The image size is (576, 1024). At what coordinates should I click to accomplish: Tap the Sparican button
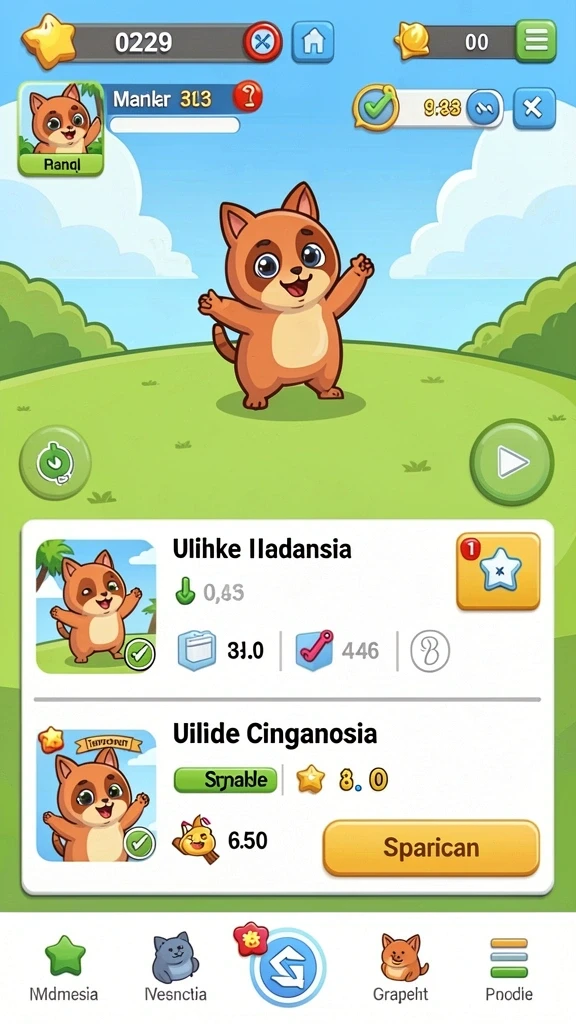click(431, 848)
